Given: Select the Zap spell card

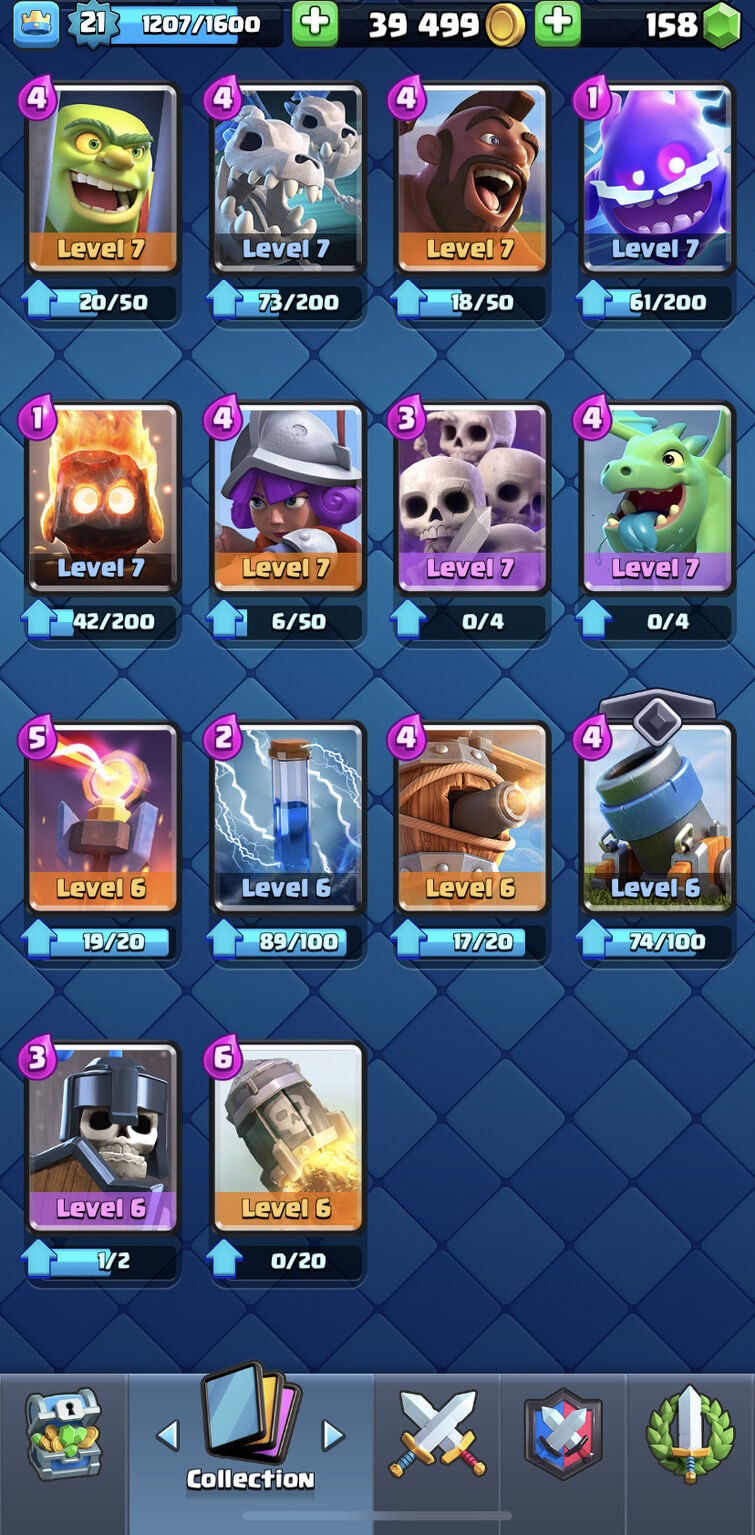Looking at the screenshot, I should [286, 818].
